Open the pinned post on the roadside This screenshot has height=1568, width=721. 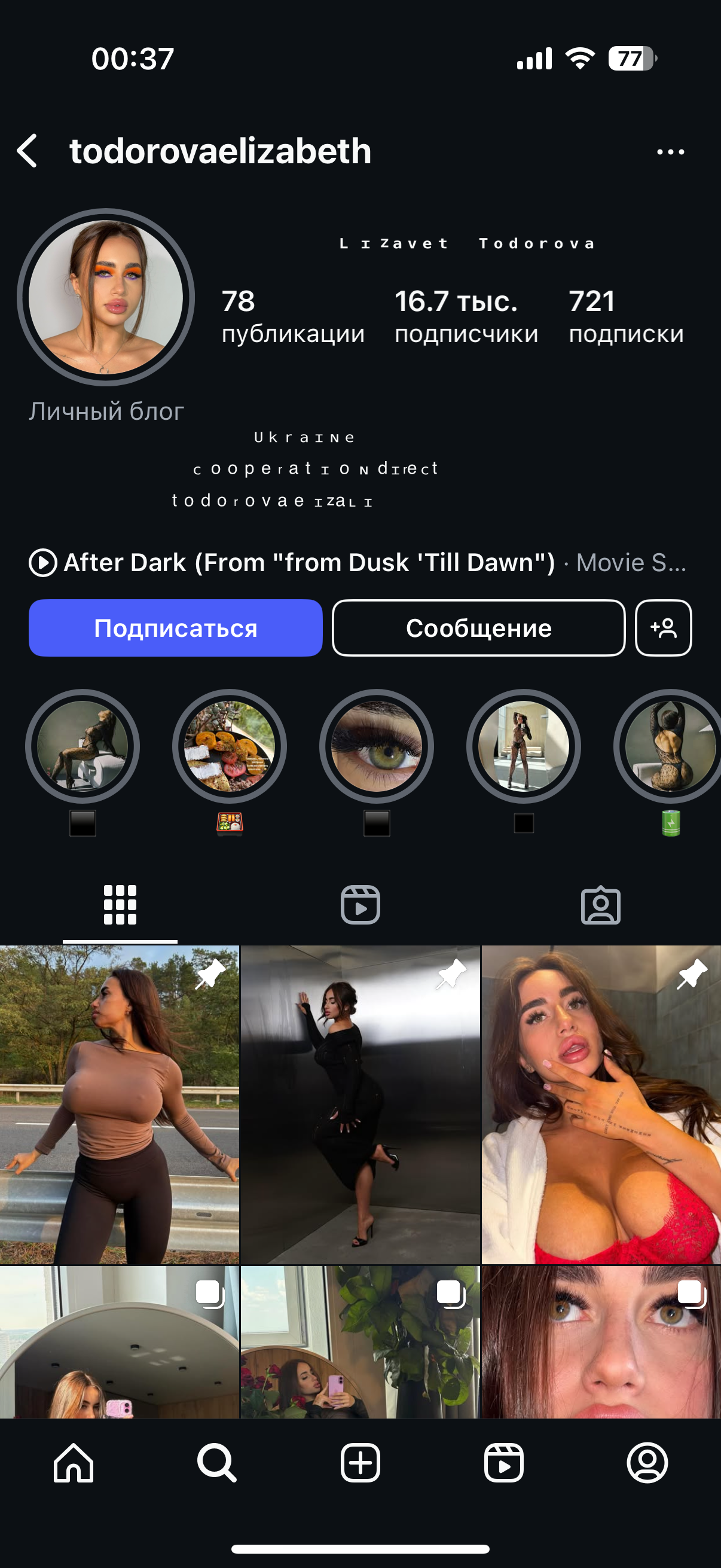click(x=119, y=1104)
